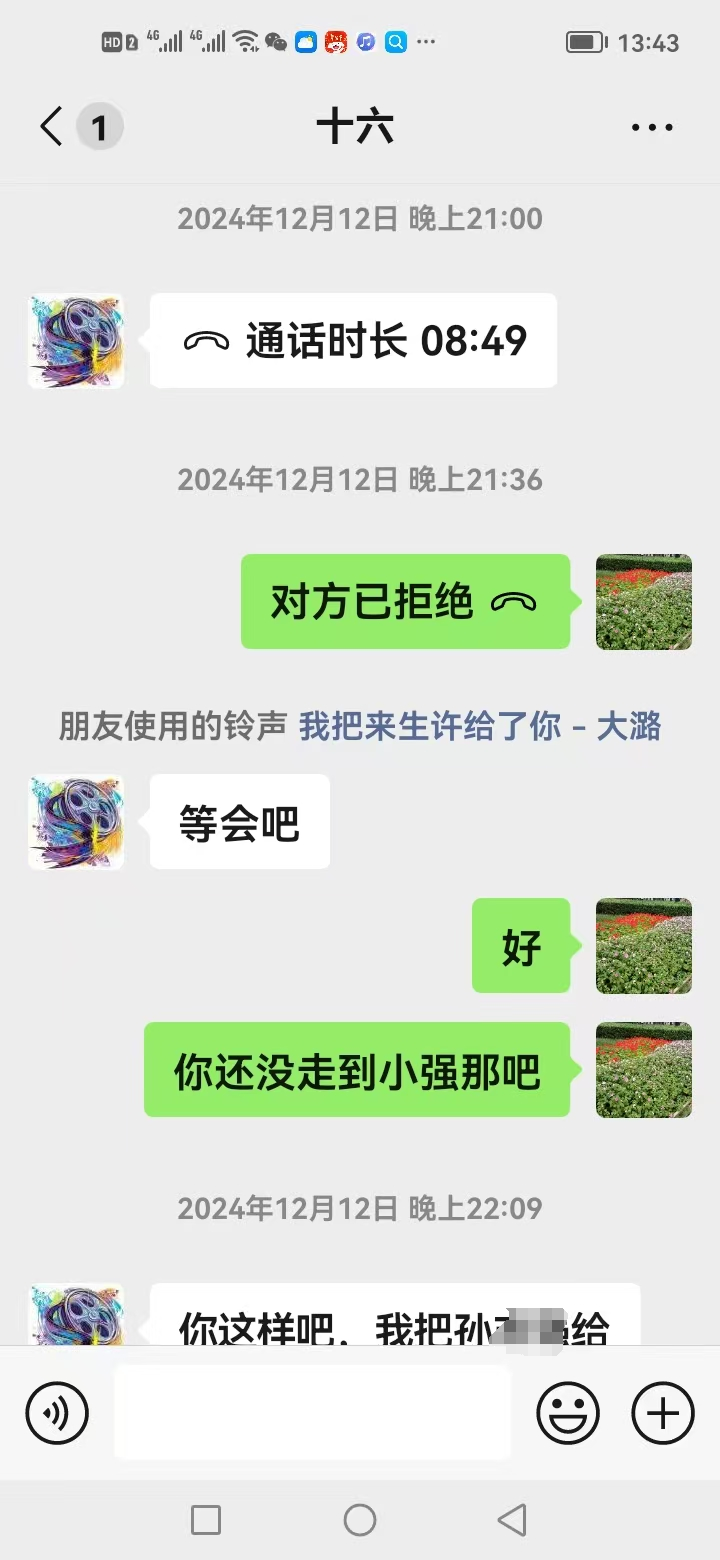This screenshot has width=720, height=1560.
Task: Open the contact's avatar beside 等会吧
Action: (x=76, y=822)
